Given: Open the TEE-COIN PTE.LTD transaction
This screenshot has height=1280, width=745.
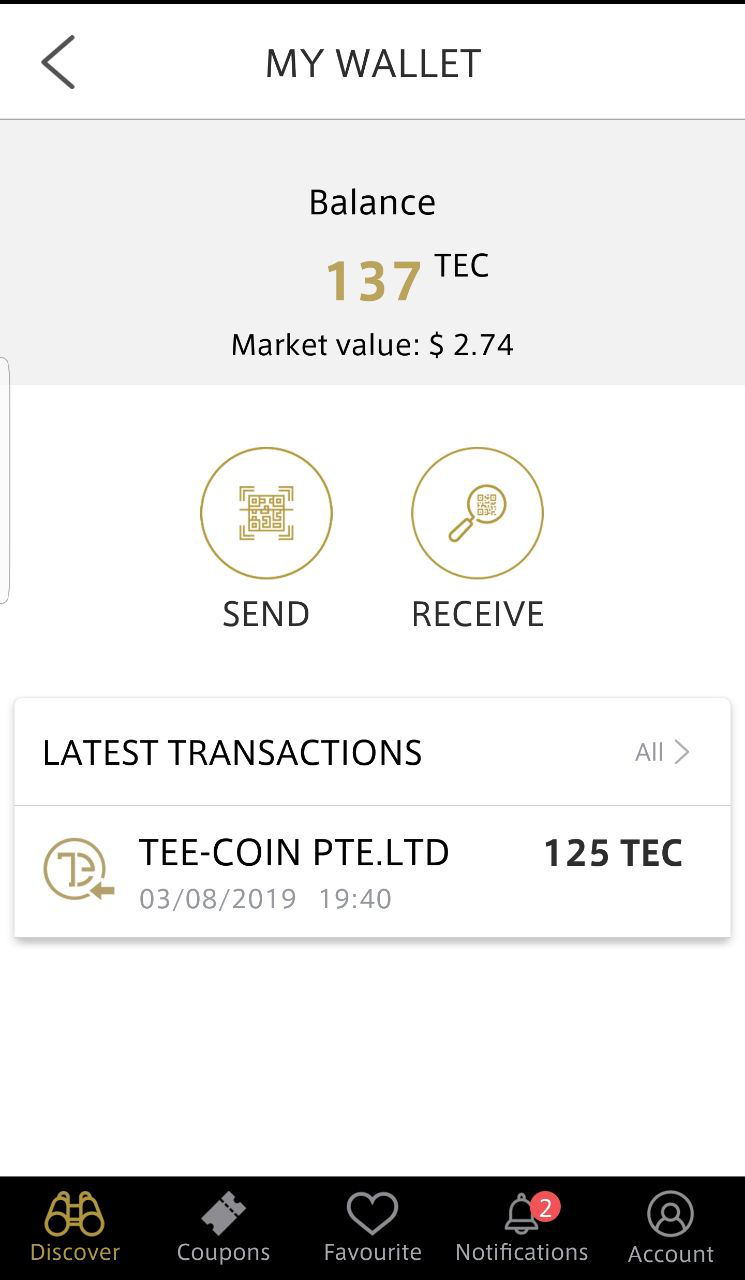Looking at the screenshot, I should tap(372, 871).
